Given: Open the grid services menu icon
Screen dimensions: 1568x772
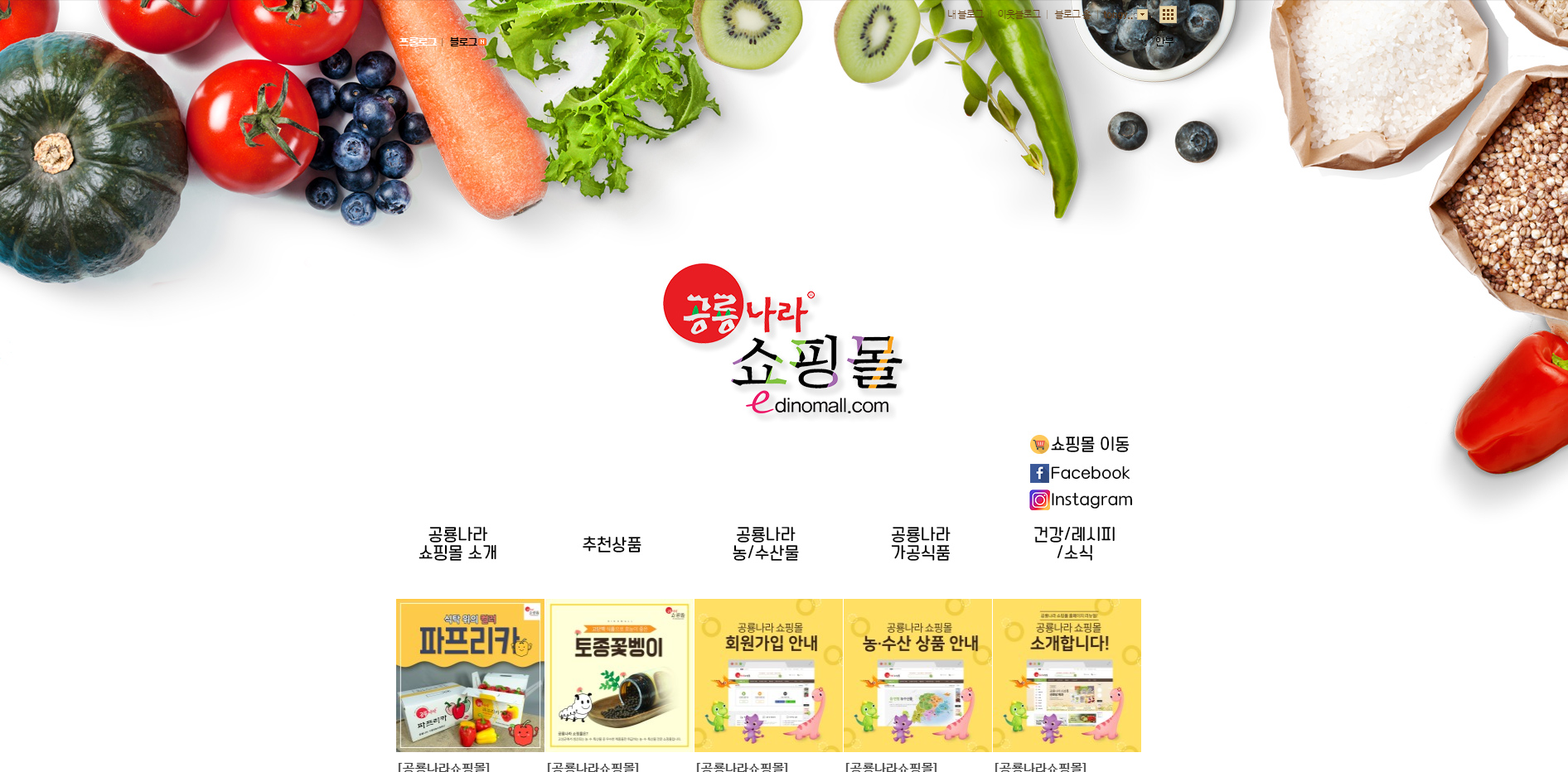Looking at the screenshot, I should tap(1168, 15).
